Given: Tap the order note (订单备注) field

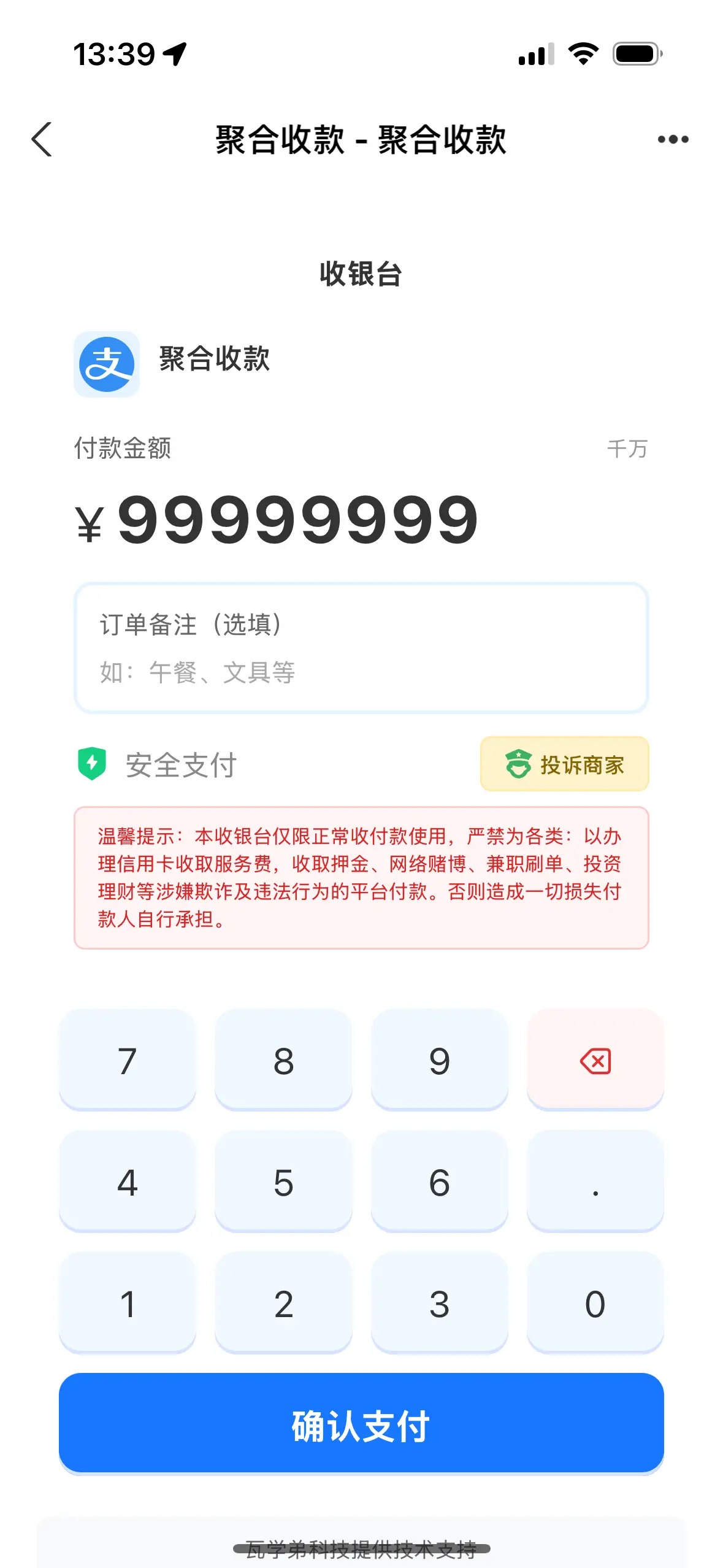Looking at the screenshot, I should coord(361,648).
